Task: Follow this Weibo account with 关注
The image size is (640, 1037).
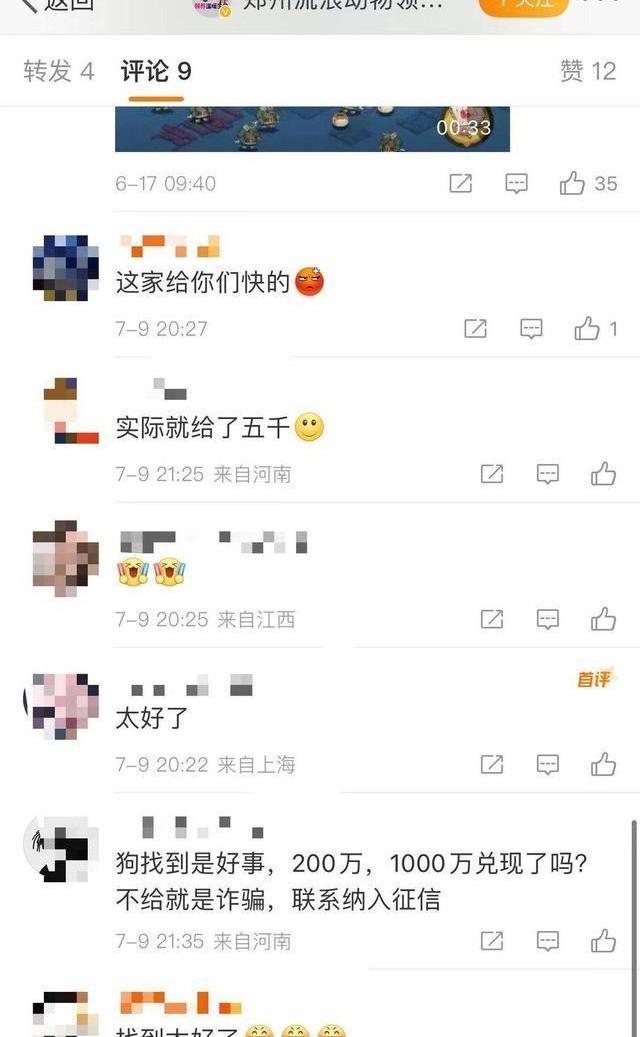Action: tap(522, 5)
